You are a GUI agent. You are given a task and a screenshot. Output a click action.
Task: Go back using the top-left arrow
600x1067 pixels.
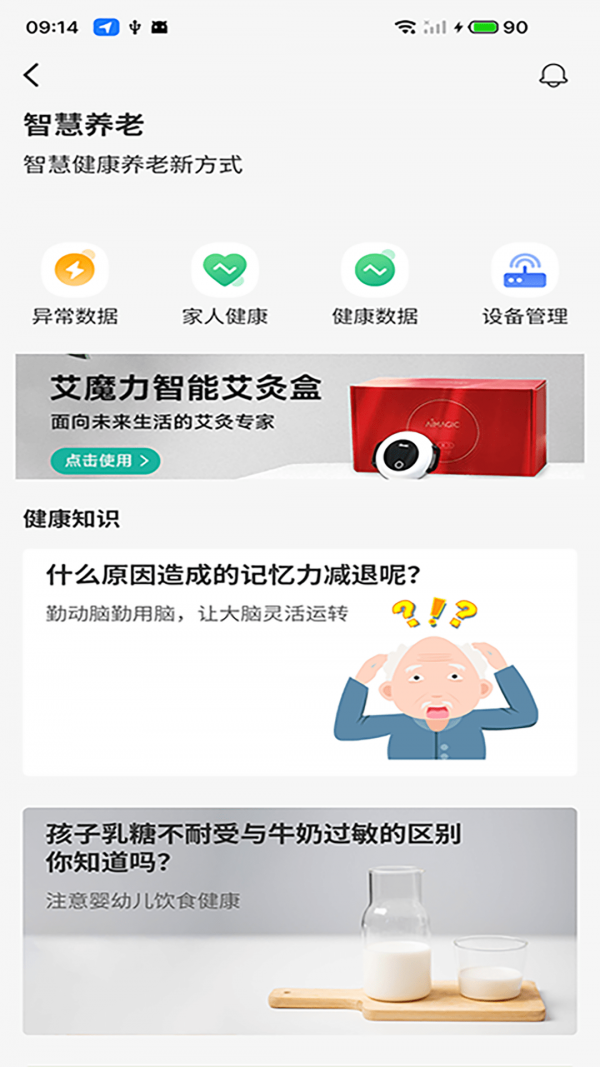coord(32,75)
